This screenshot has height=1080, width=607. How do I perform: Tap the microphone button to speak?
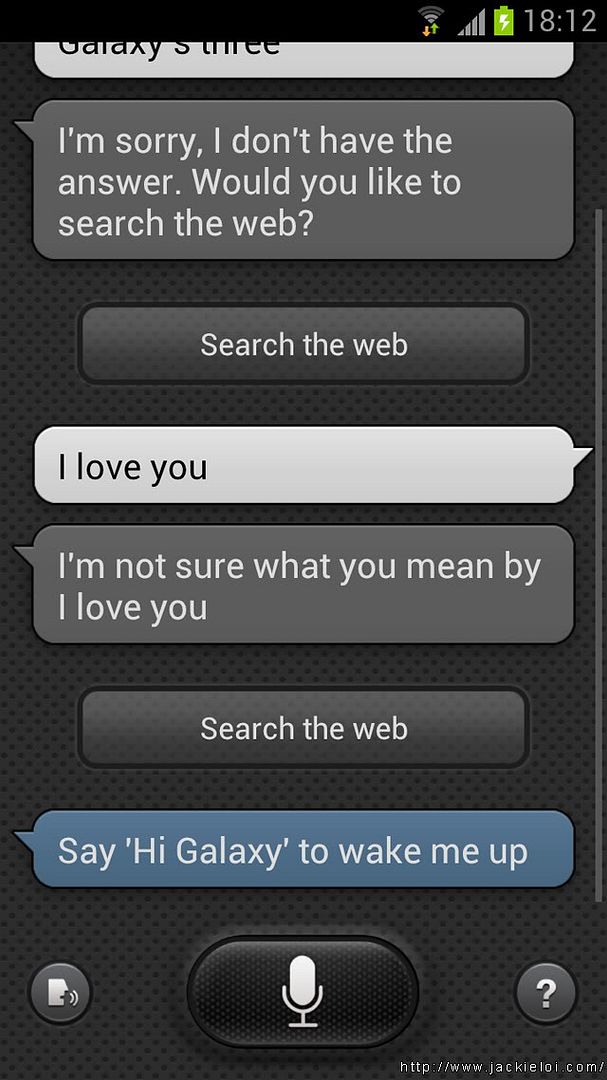pyautogui.click(x=302, y=992)
